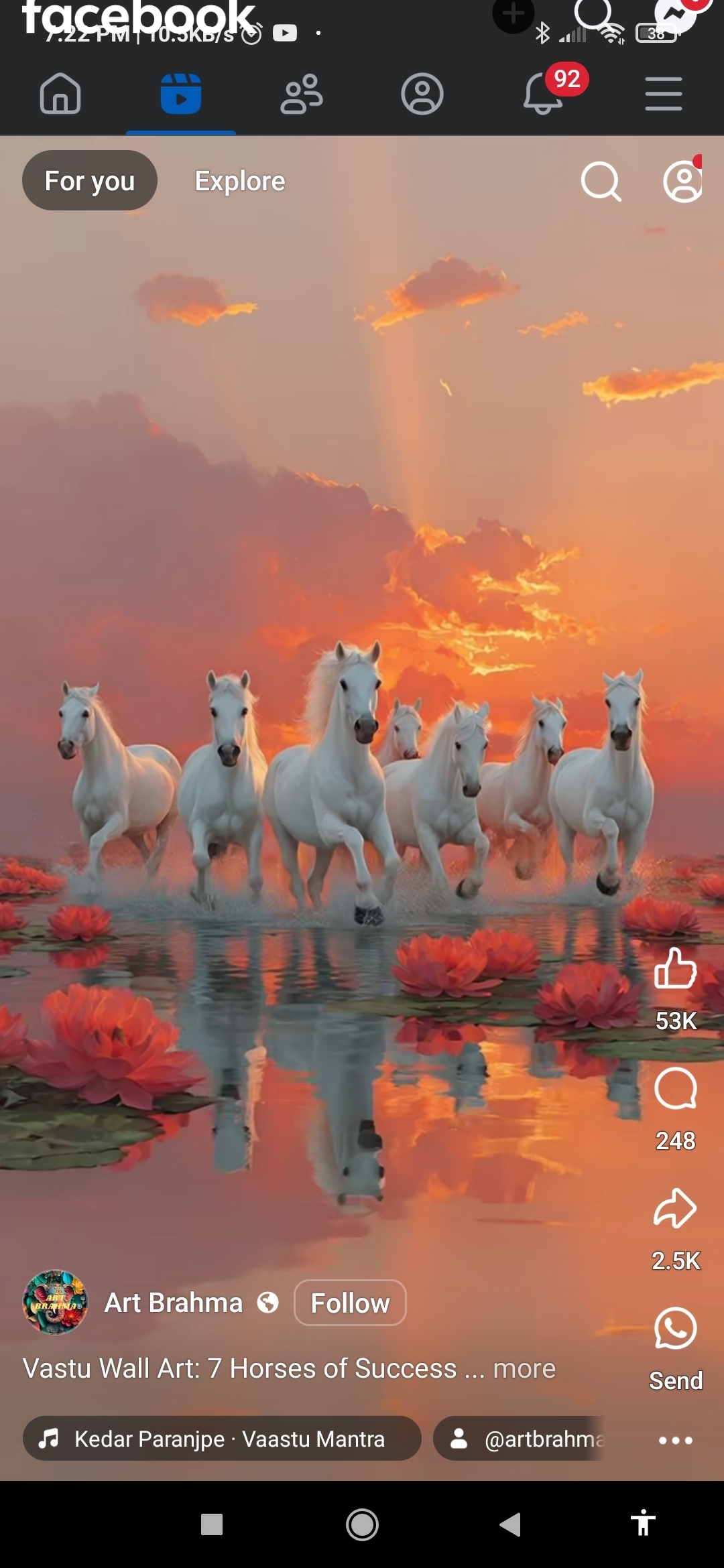
Task: Expand the caption with more
Action: click(524, 1369)
